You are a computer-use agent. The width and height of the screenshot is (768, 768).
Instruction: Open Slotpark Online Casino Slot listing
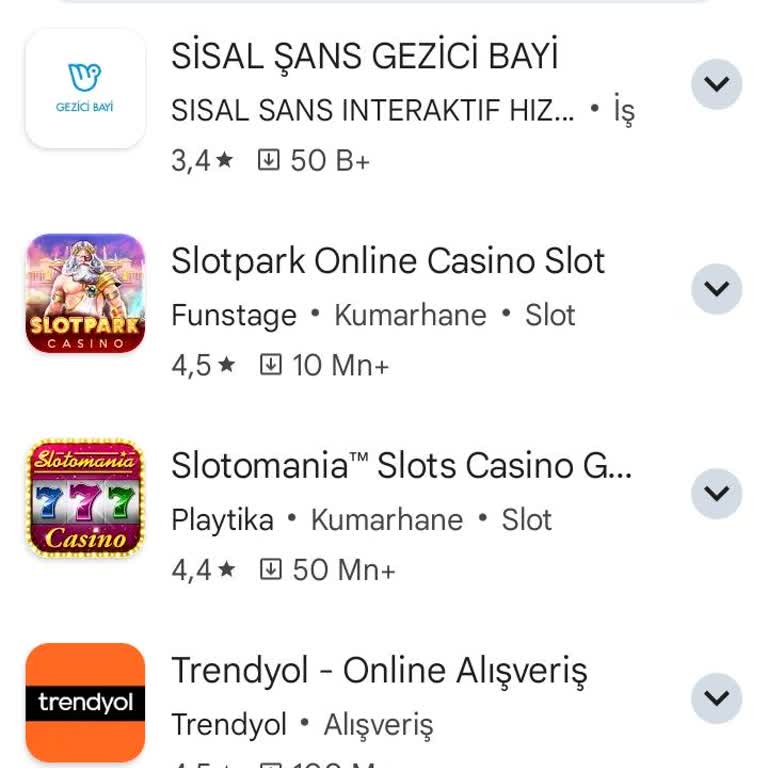388,262
